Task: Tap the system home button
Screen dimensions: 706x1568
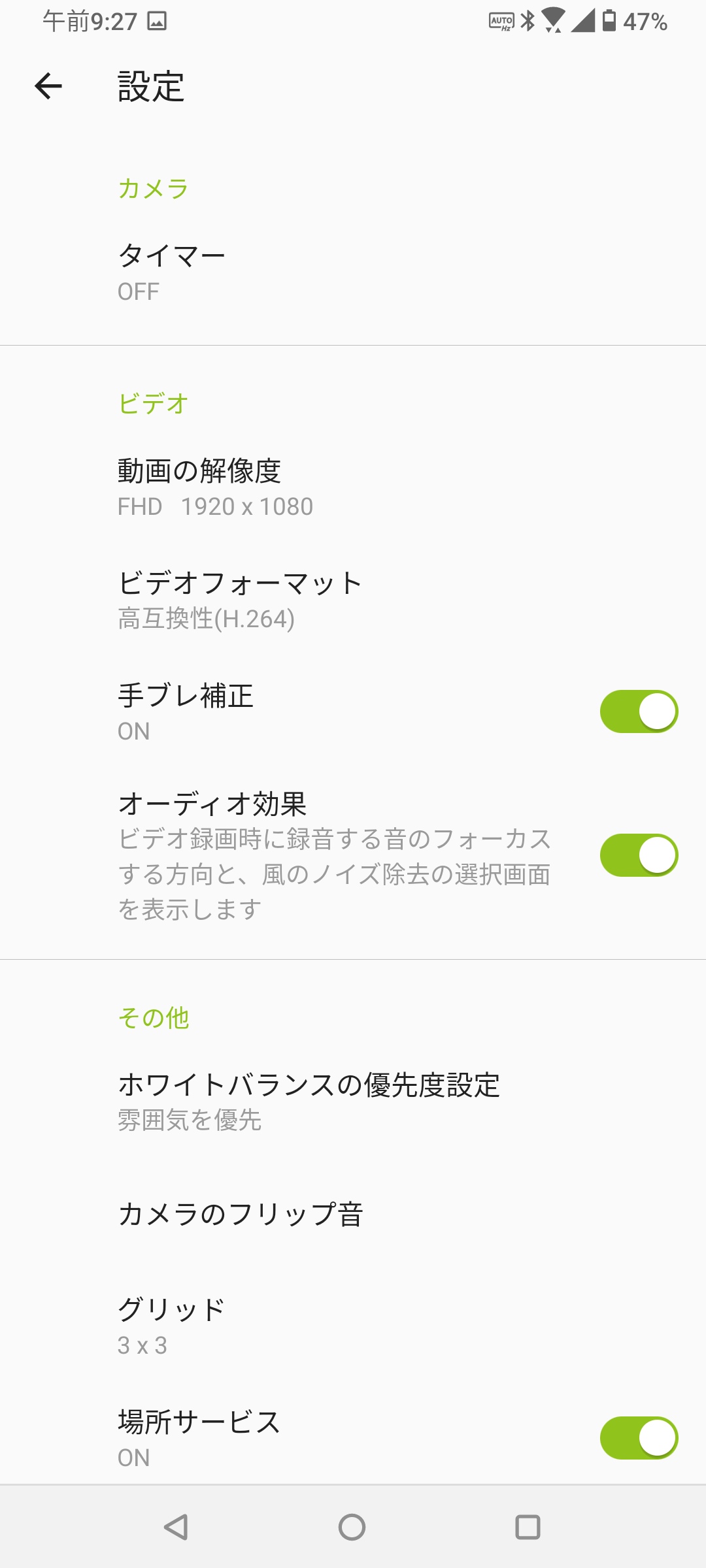Action: pos(352,1527)
